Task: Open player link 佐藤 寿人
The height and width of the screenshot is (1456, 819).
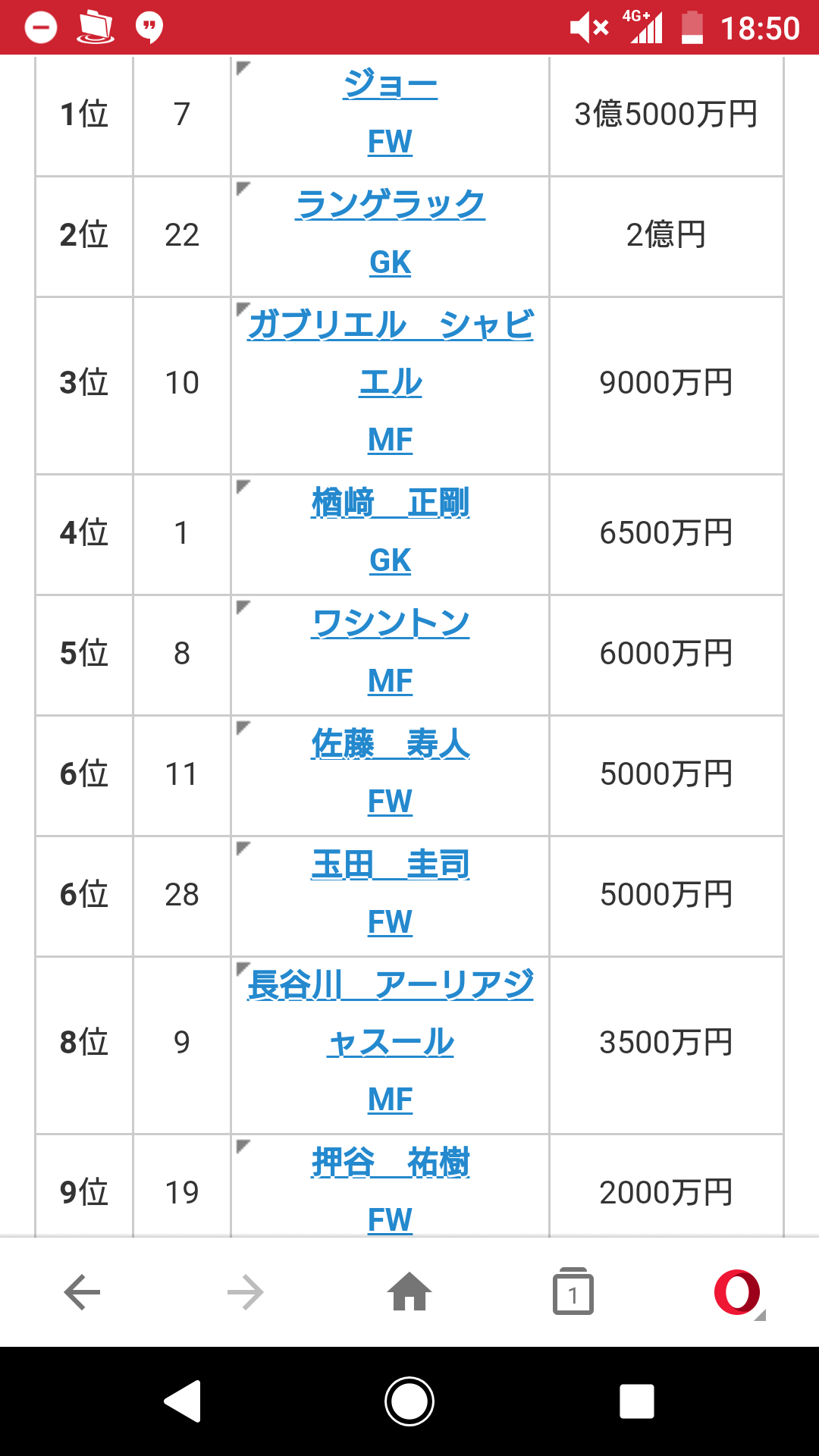Action: coord(390,744)
